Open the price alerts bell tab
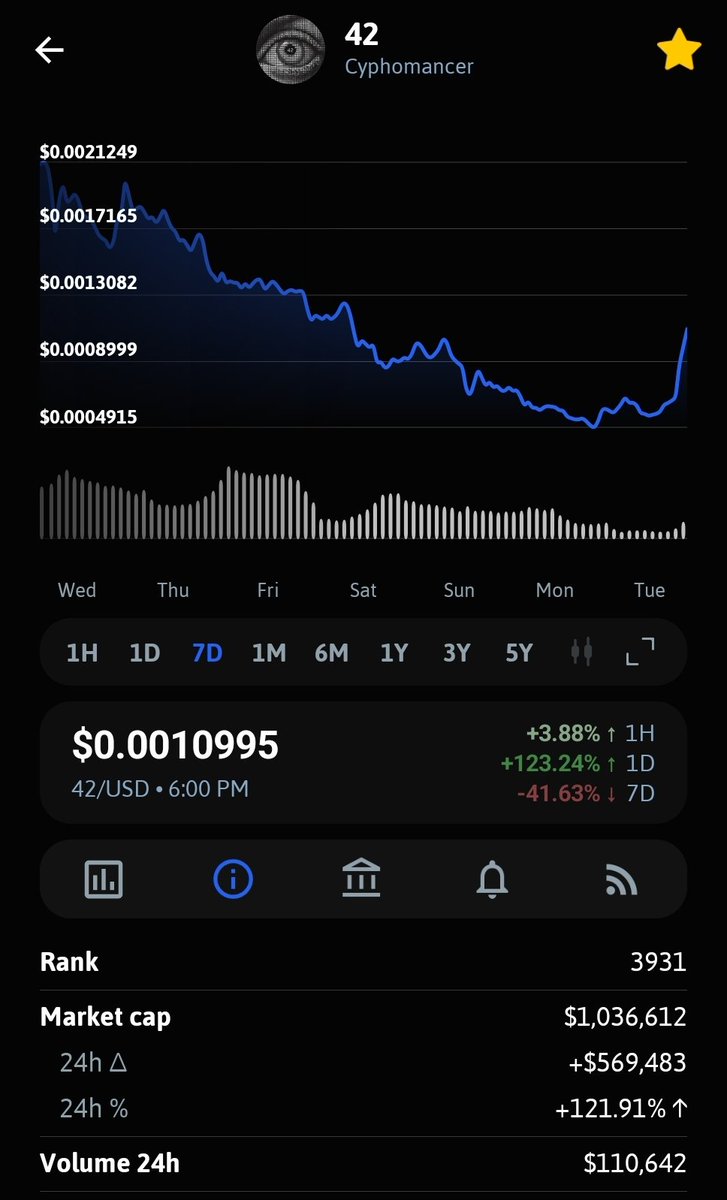The height and width of the screenshot is (1200, 727). (x=492, y=880)
